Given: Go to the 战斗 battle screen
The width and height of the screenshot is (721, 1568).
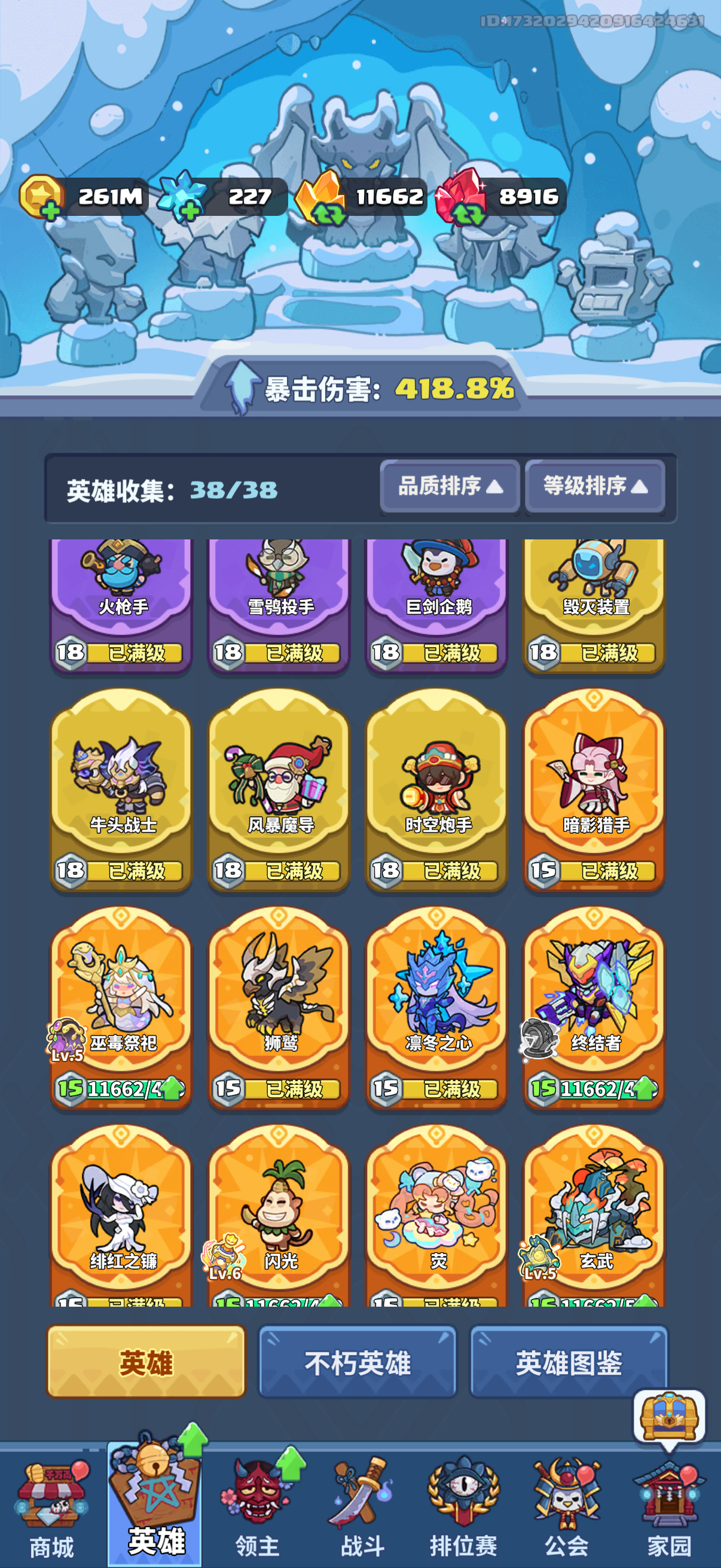Looking at the screenshot, I should pos(362,1508).
